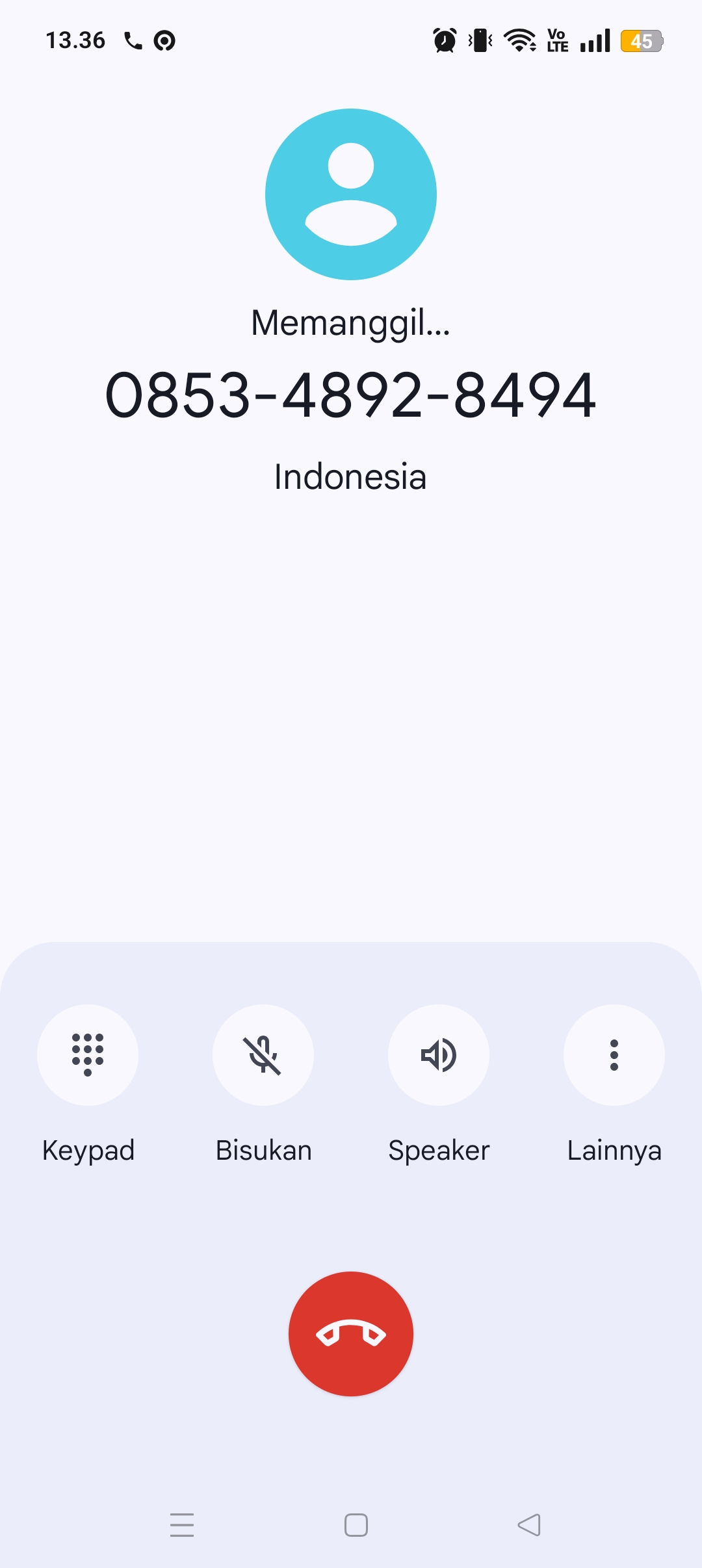702x1568 pixels.
Task: Mute the microphone with Bisukan
Action: [263, 1054]
